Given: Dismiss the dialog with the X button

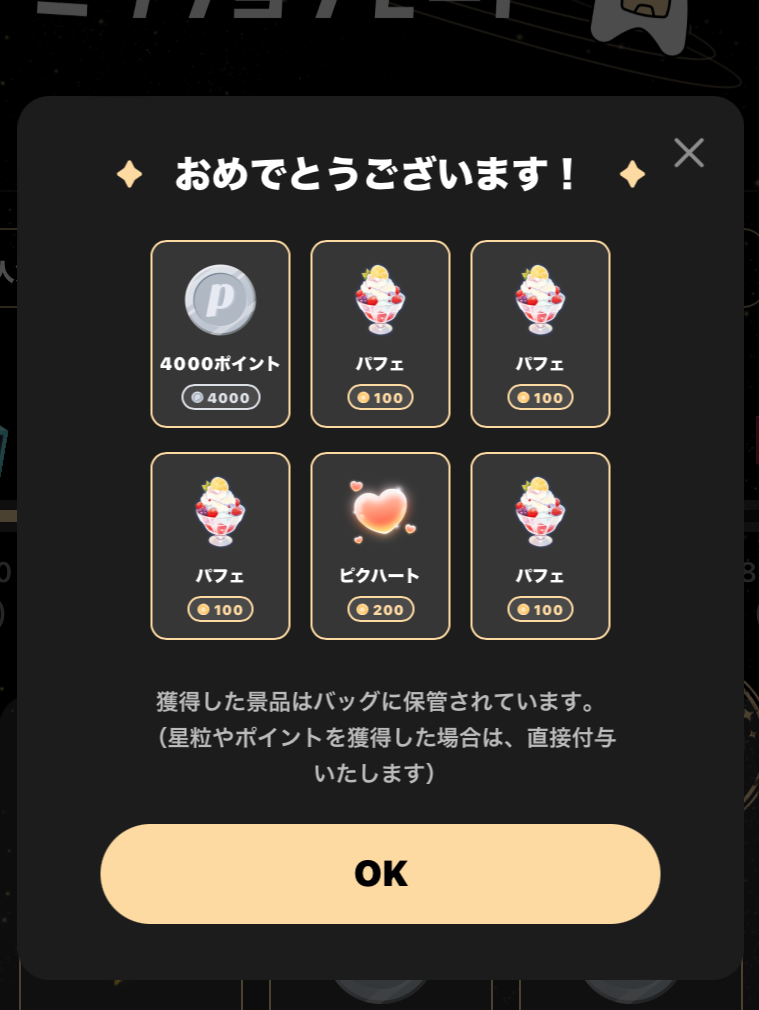Looking at the screenshot, I should click(689, 152).
